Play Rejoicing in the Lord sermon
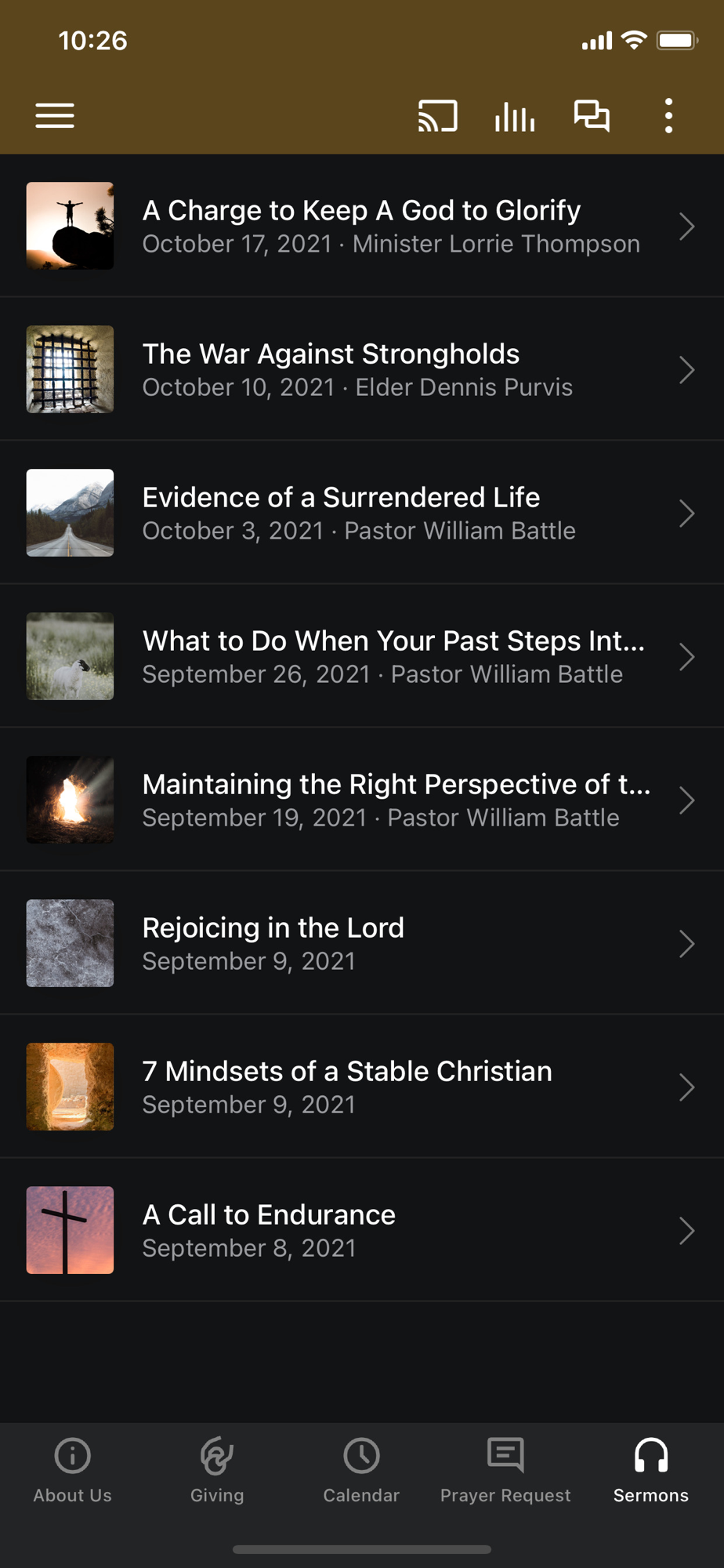 click(362, 943)
